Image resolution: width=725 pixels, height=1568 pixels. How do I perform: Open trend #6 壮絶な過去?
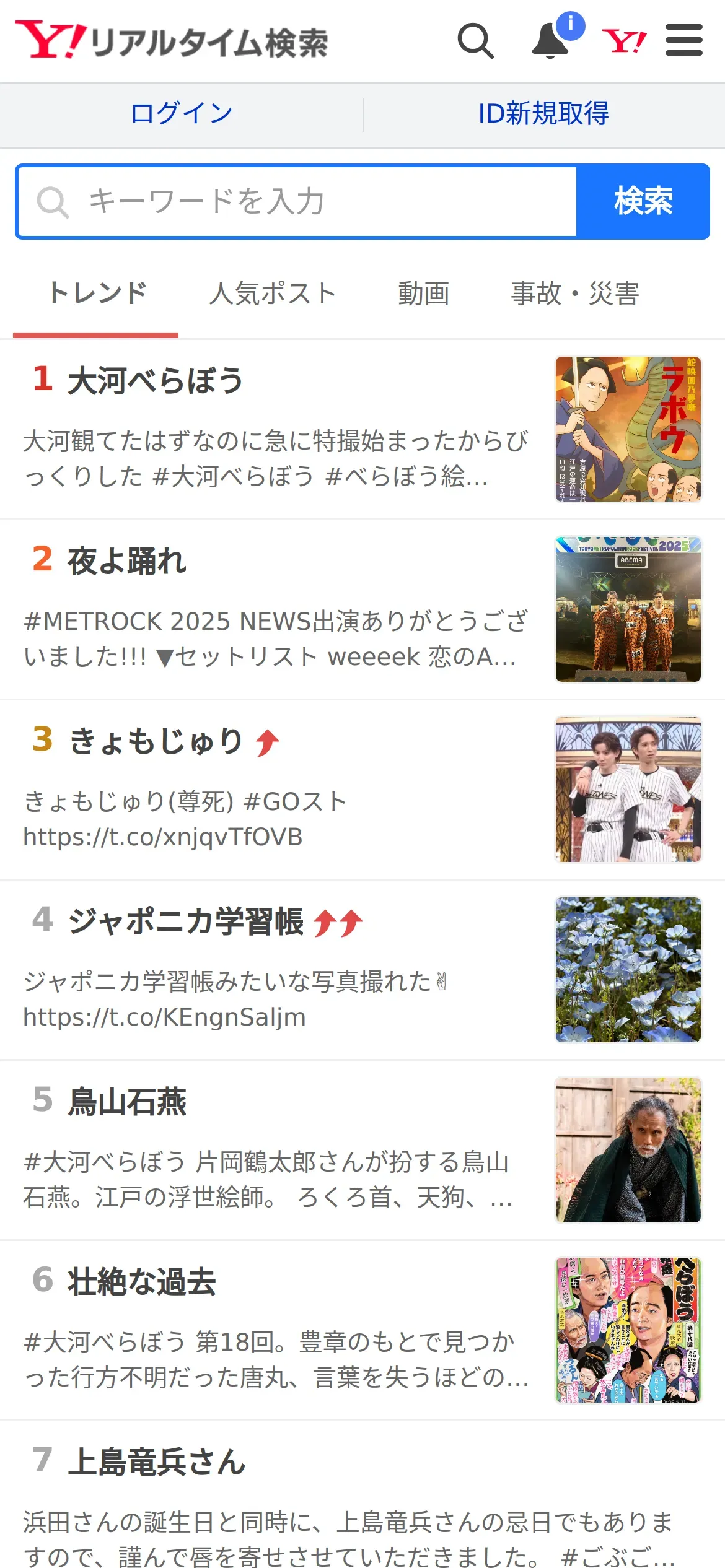[x=141, y=1282]
